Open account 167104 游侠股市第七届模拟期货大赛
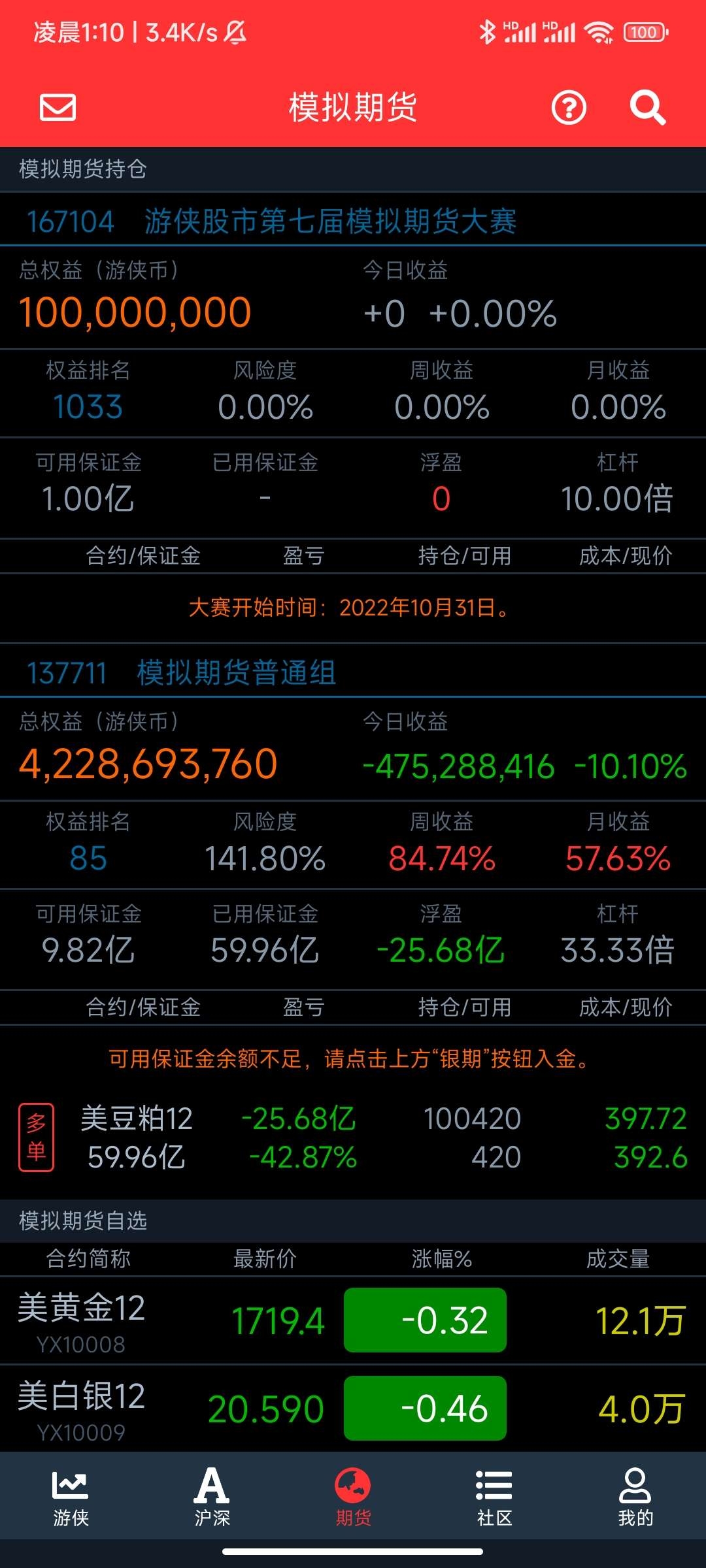Image resolution: width=706 pixels, height=1568 pixels. click(353, 221)
